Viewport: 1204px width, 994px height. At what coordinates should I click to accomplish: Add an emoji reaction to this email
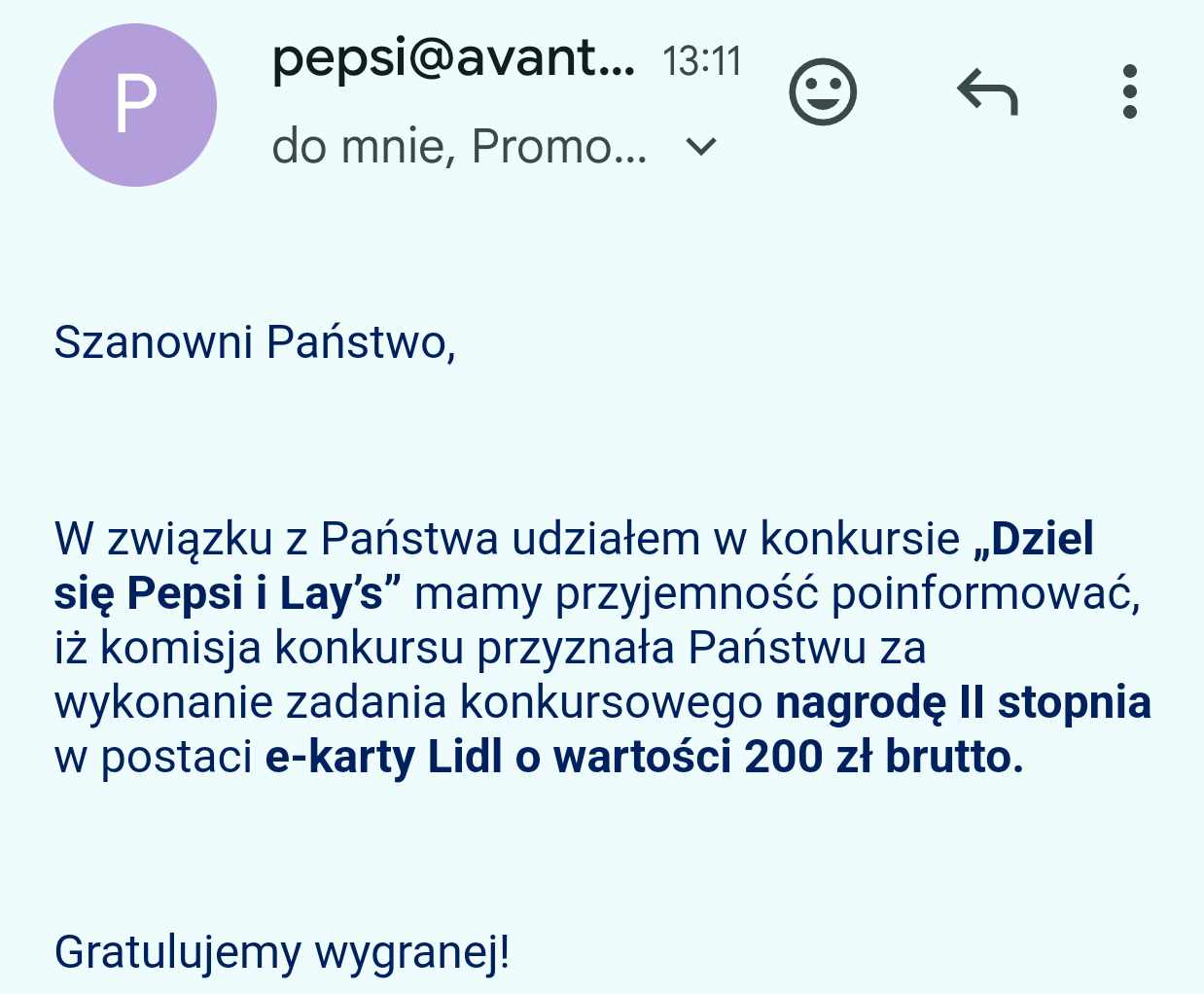point(822,92)
